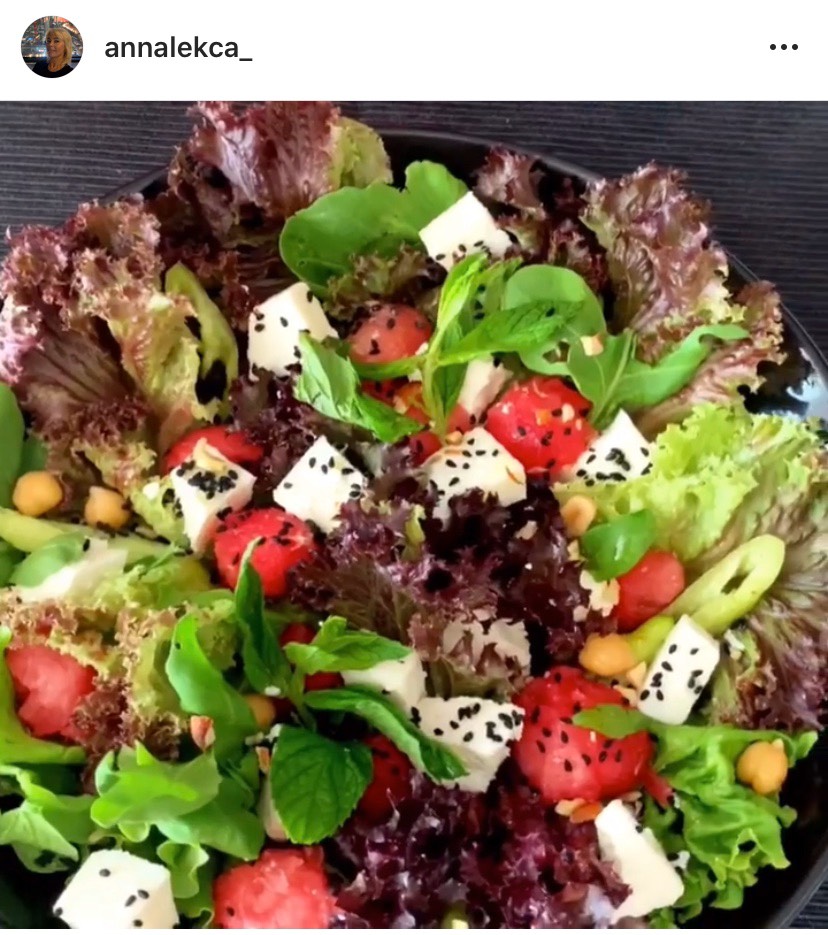Viewport: 828px width, 935px height.
Task: Open annalekca_'s profile picture
Action: click(x=52, y=47)
